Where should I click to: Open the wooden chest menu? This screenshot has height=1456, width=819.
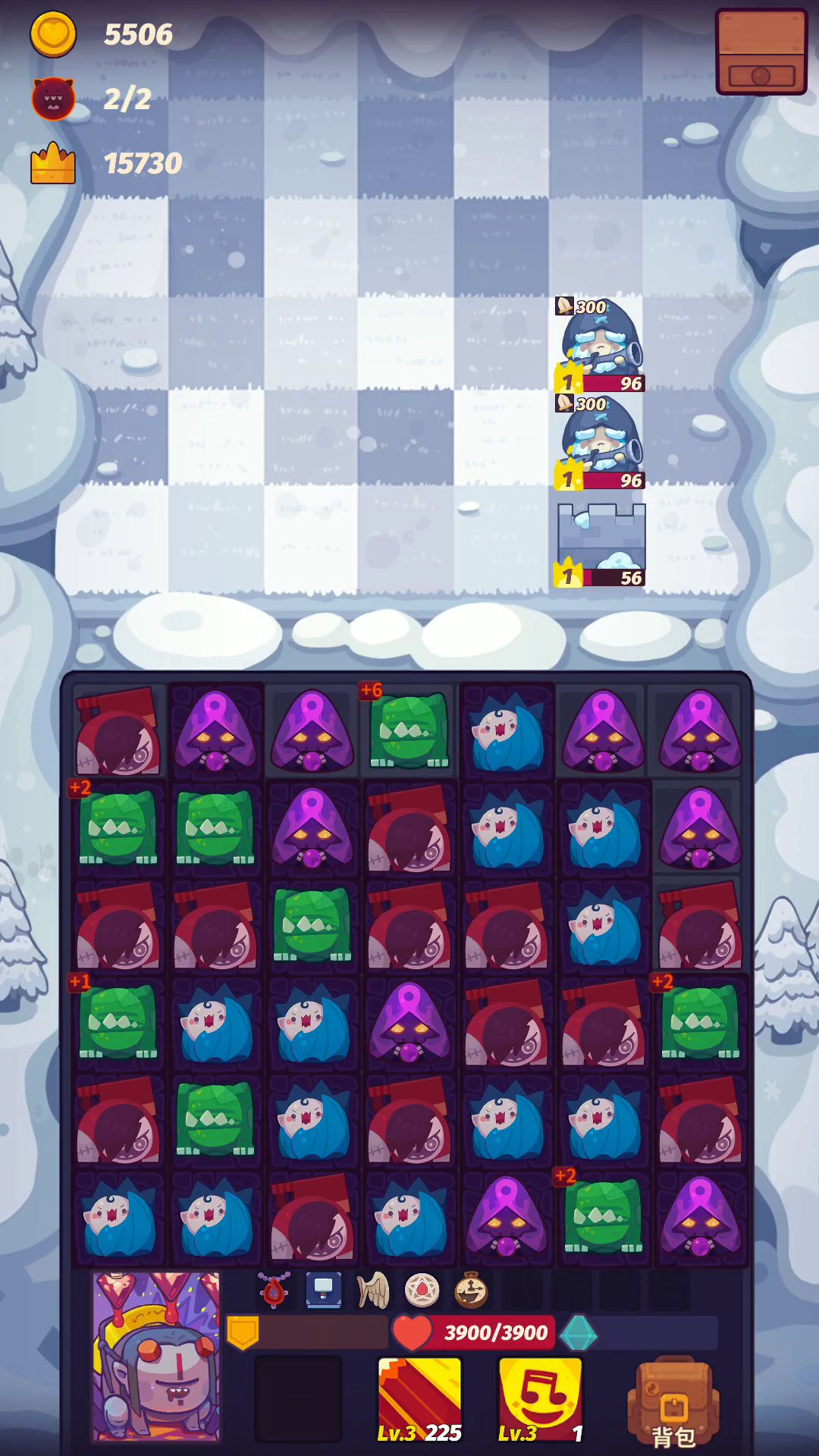coord(761,52)
